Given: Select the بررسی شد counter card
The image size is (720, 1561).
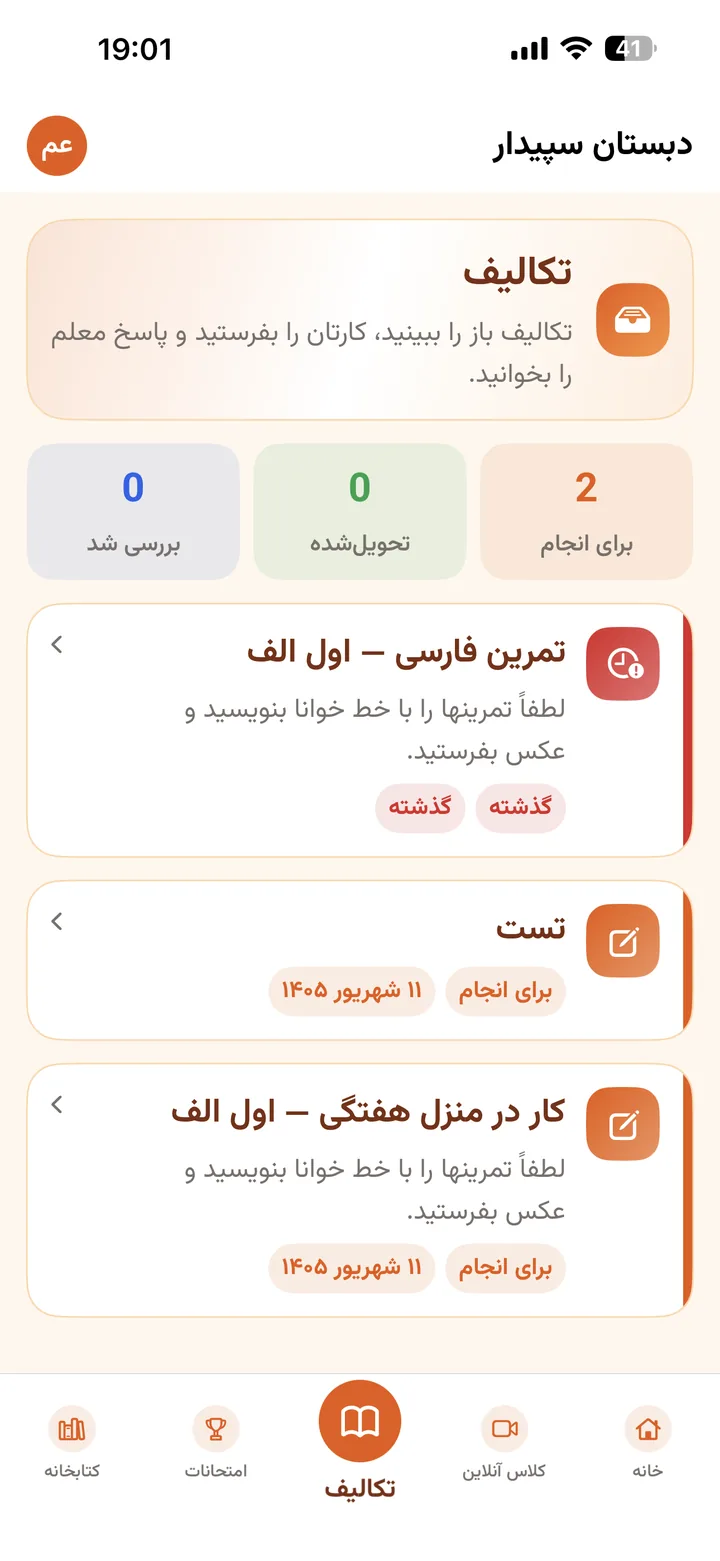Looking at the screenshot, I should click(x=133, y=512).
